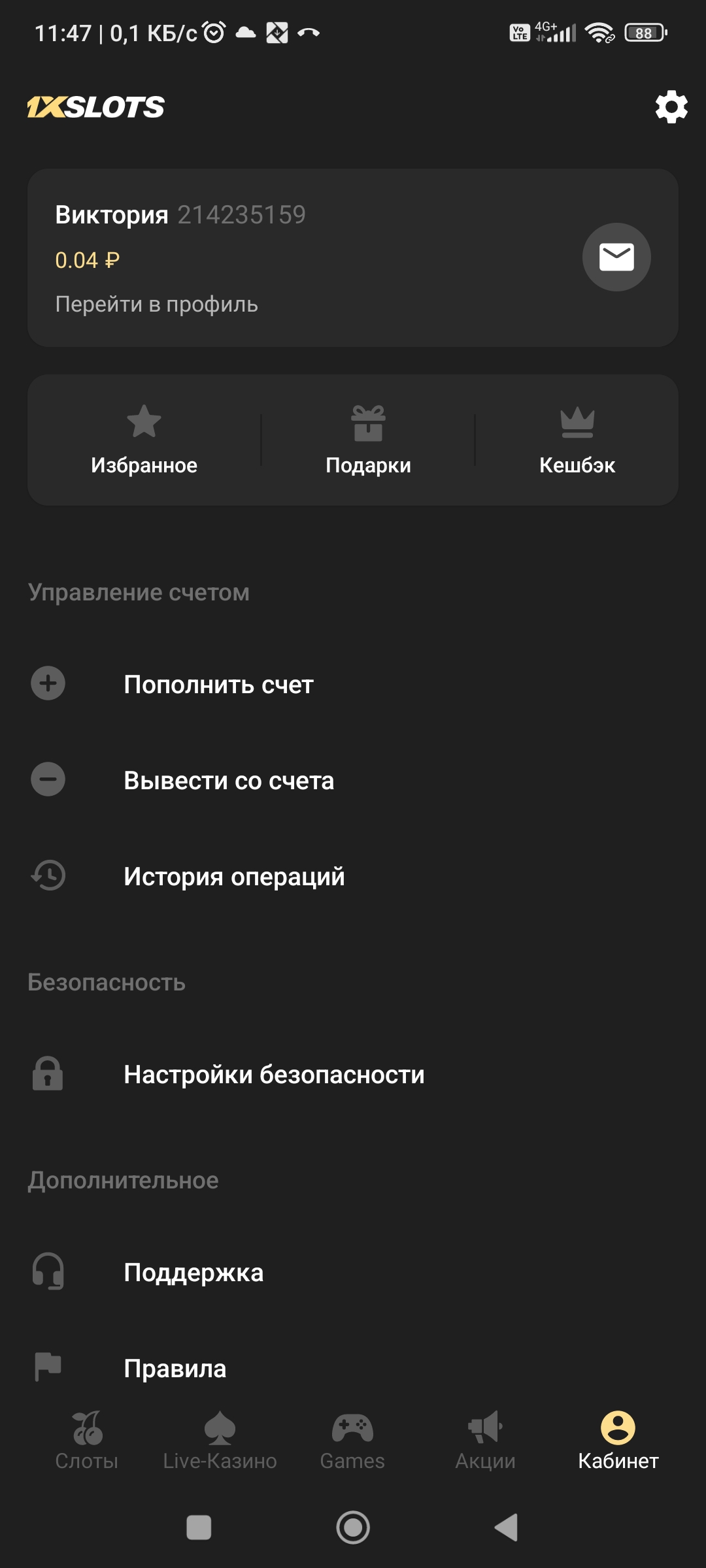This screenshot has width=706, height=1568.
Task: Open "История операций"
Action: (233, 877)
